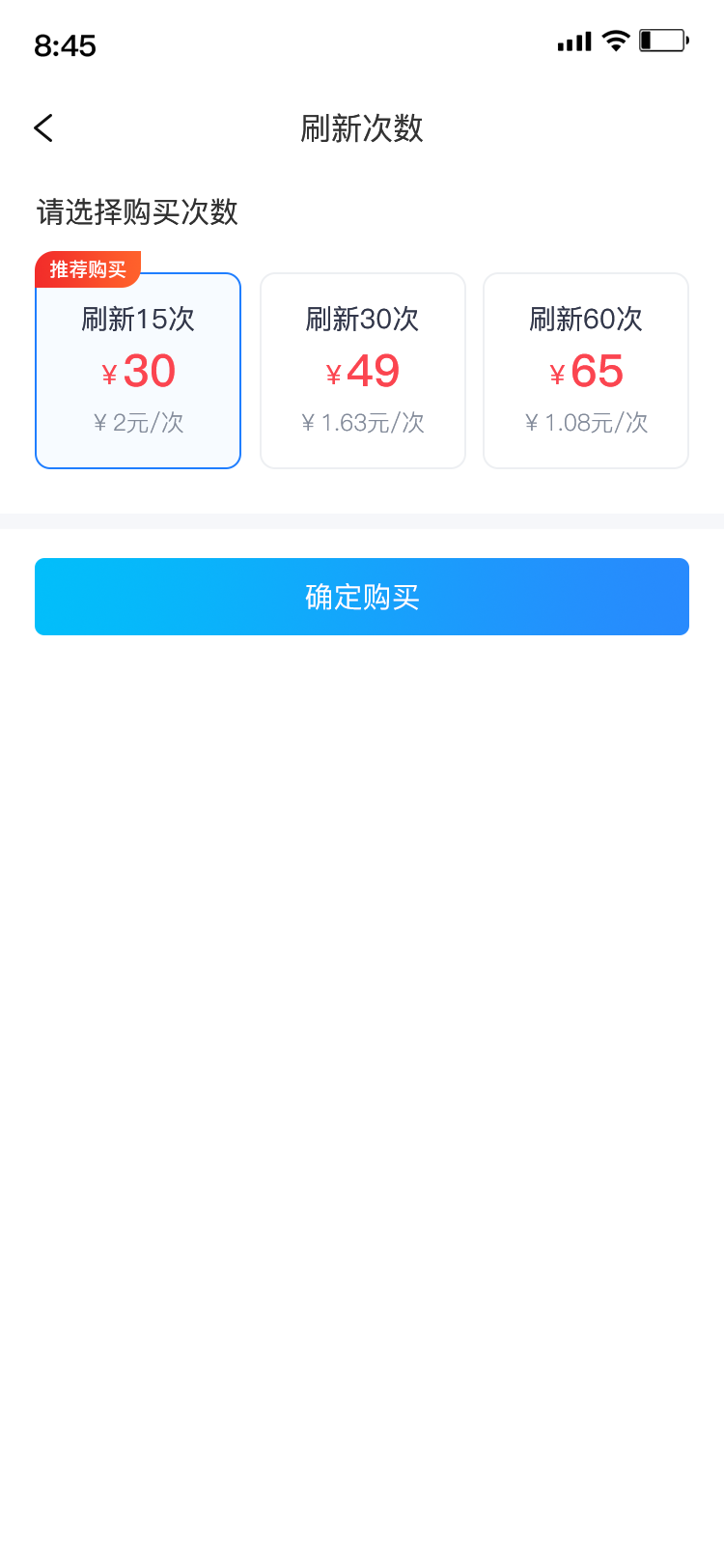Screen dimensions: 724x1568
Task: Tap the 确定购买 confirm purchase button
Action: click(362, 597)
